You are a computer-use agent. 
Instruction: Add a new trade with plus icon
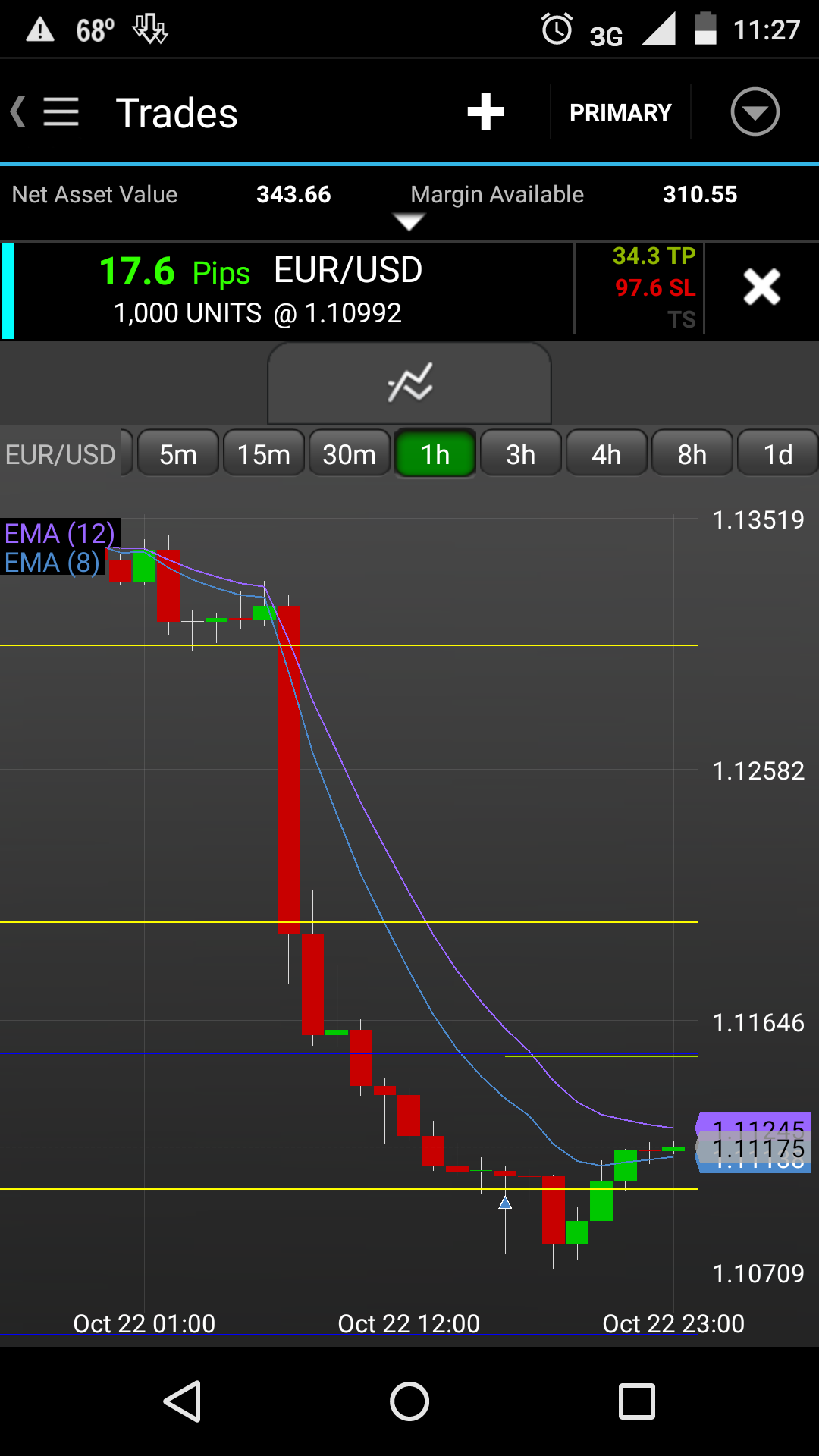click(485, 112)
